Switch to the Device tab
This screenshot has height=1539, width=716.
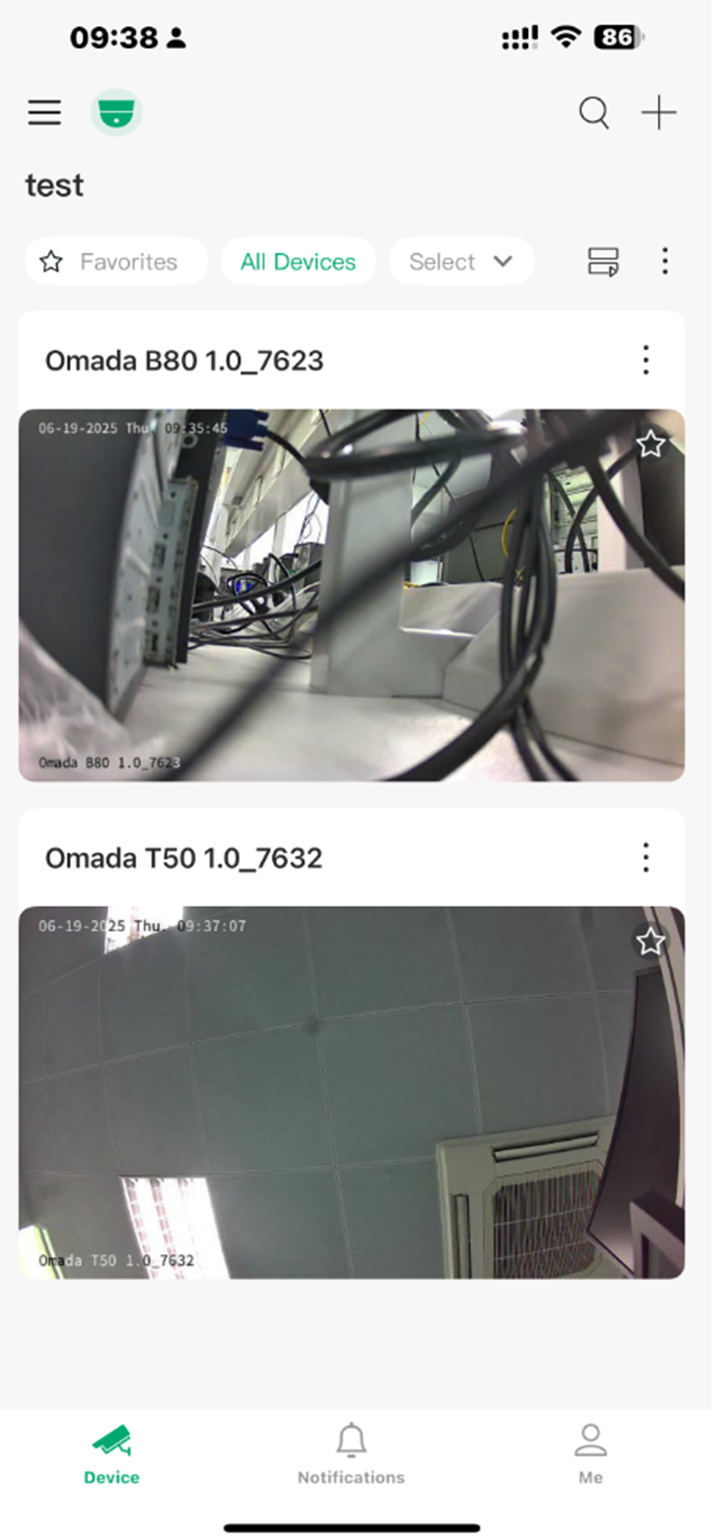coord(112,1455)
